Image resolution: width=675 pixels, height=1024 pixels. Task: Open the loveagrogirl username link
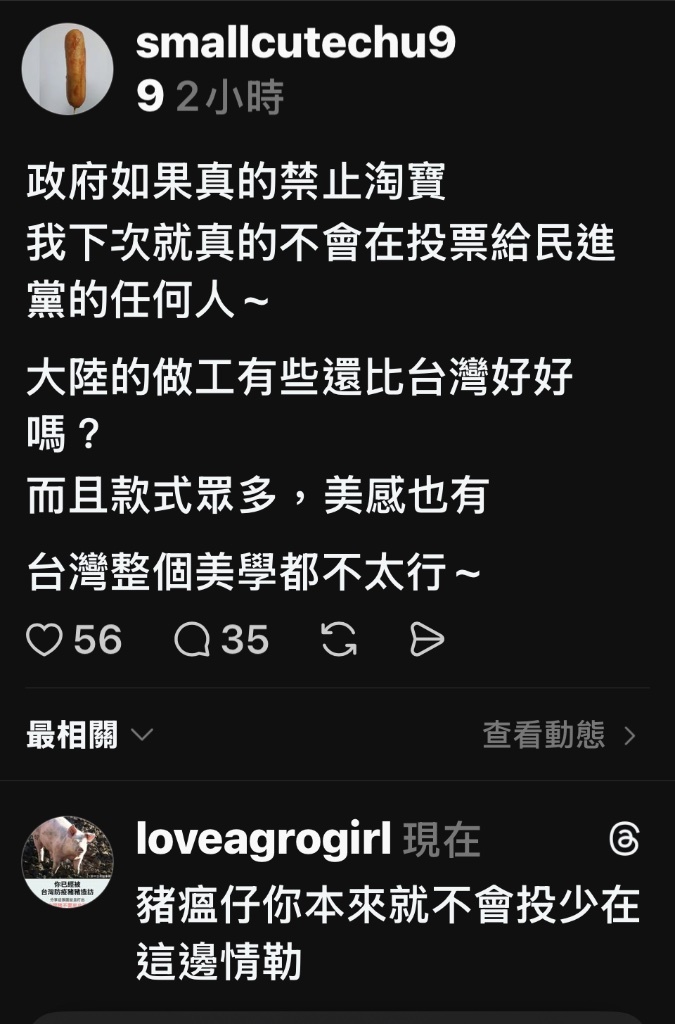coord(263,841)
